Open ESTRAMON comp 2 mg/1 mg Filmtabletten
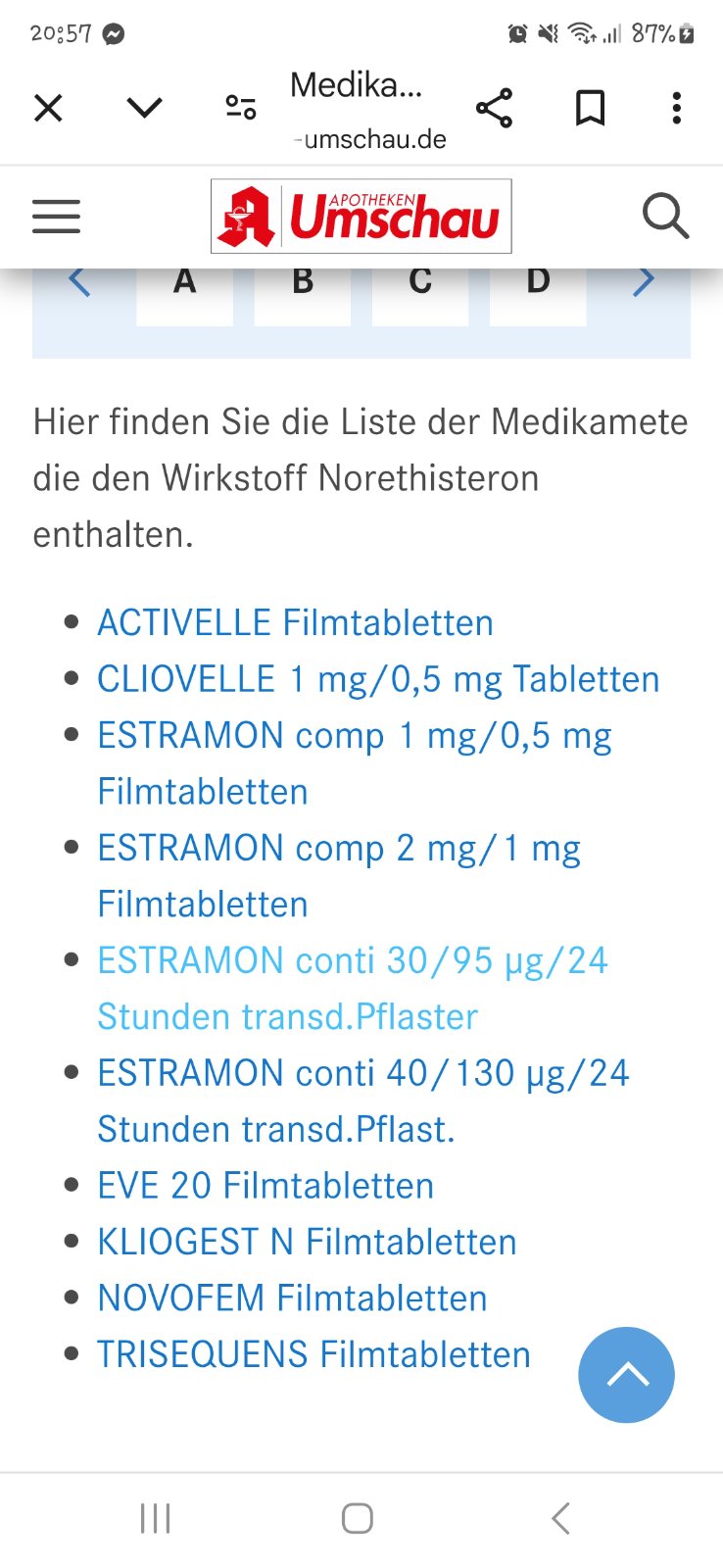Screen dimensions: 723x1568 [x=338, y=849]
